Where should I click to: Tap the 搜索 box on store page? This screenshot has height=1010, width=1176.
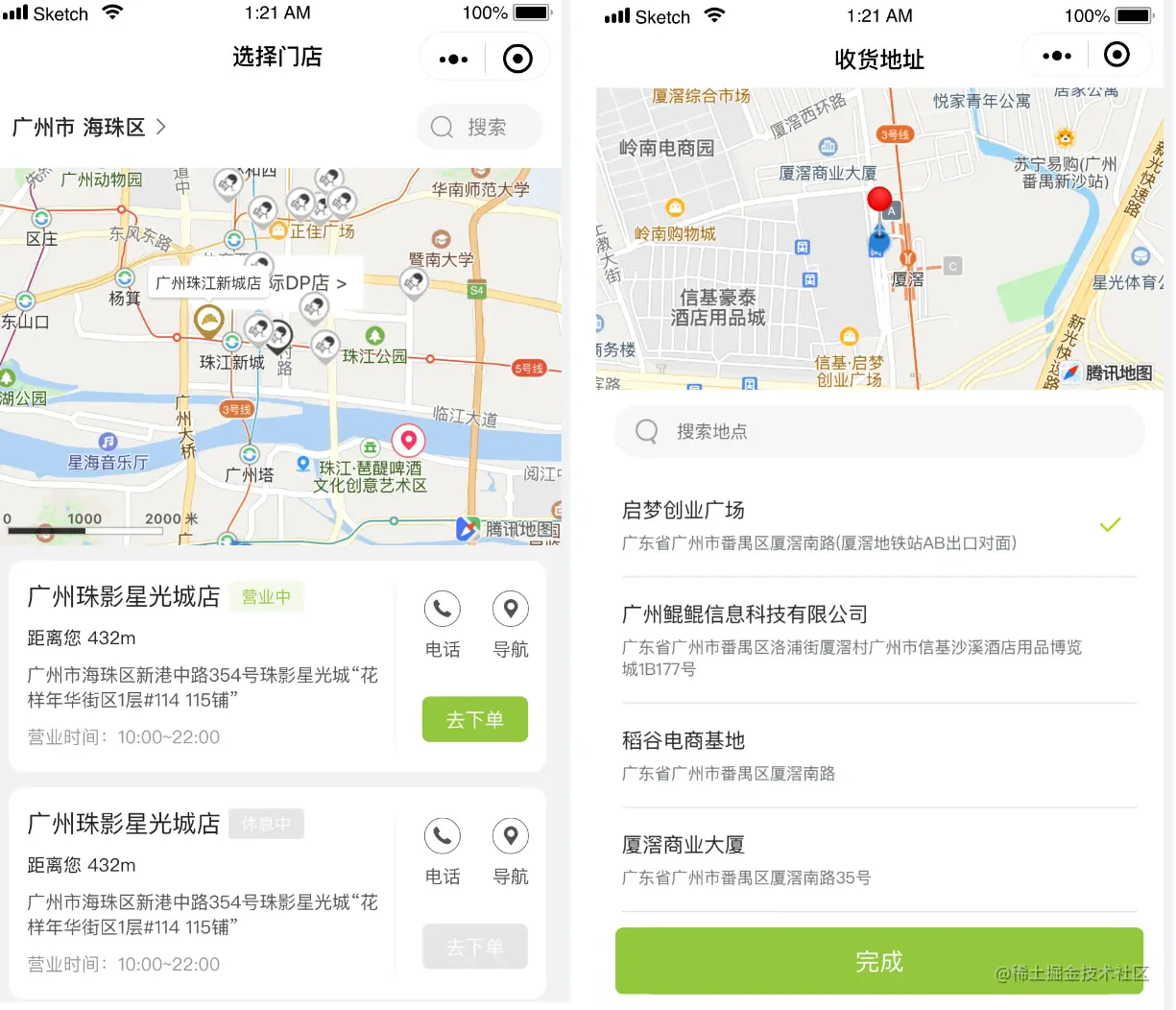480,127
